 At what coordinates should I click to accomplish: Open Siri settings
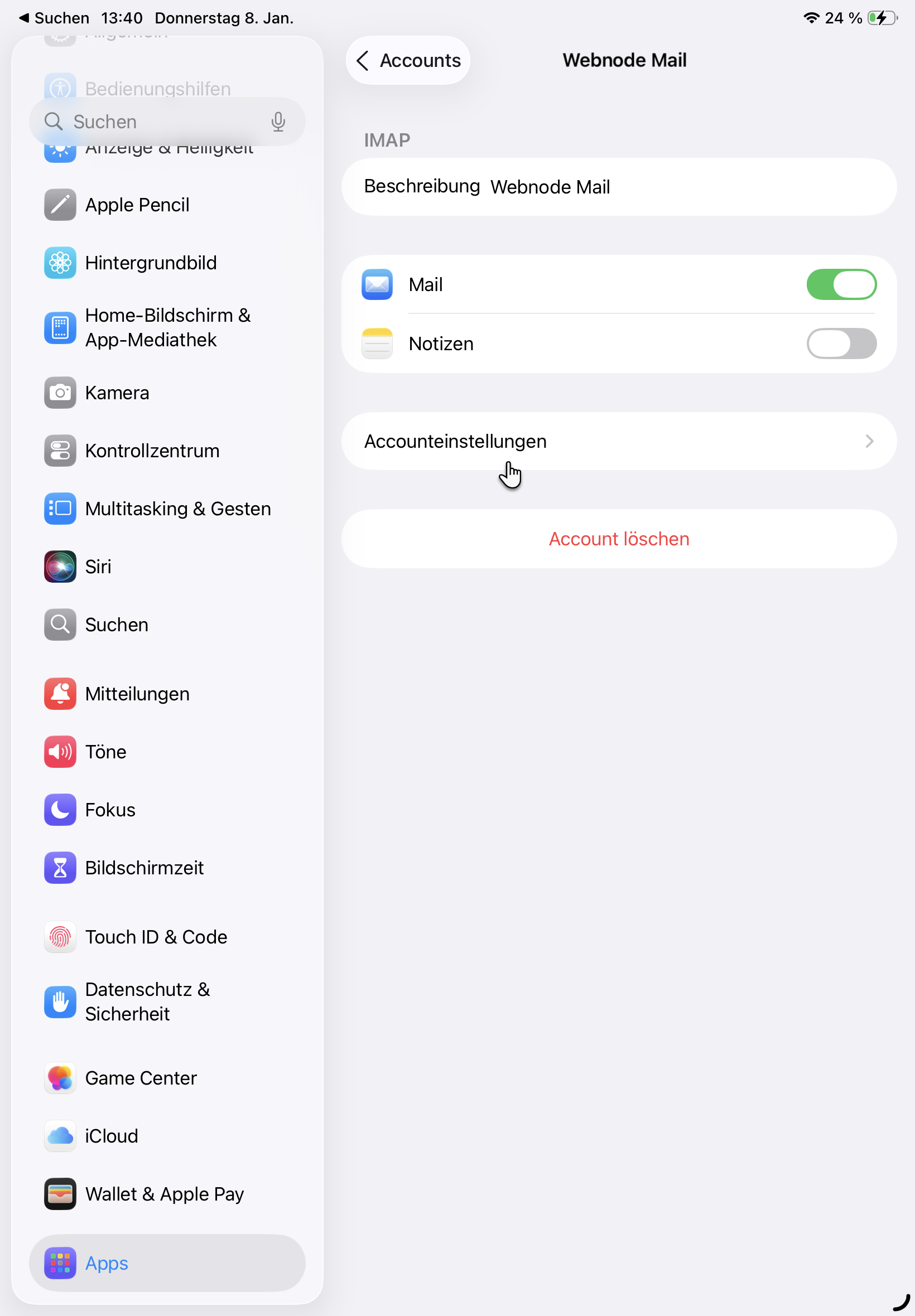click(x=98, y=566)
